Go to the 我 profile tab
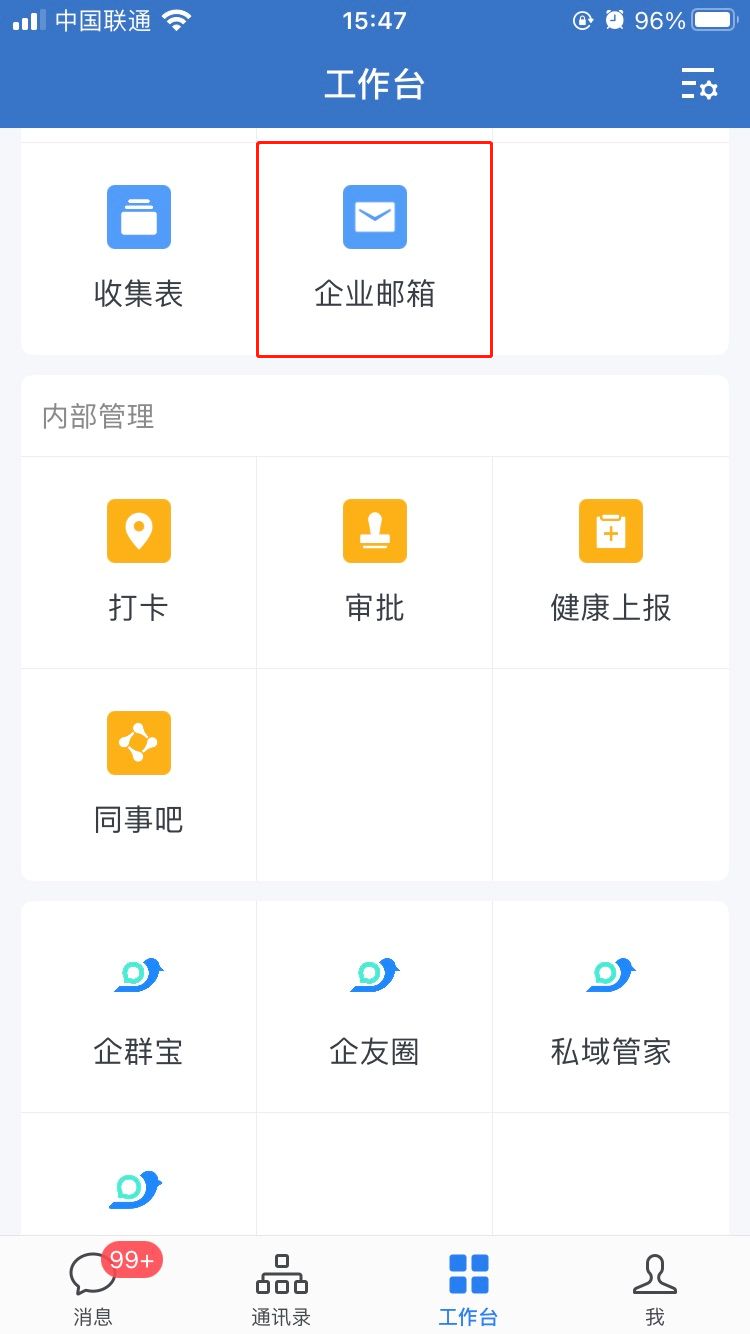The height and width of the screenshot is (1334, 750). tap(655, 1288)
